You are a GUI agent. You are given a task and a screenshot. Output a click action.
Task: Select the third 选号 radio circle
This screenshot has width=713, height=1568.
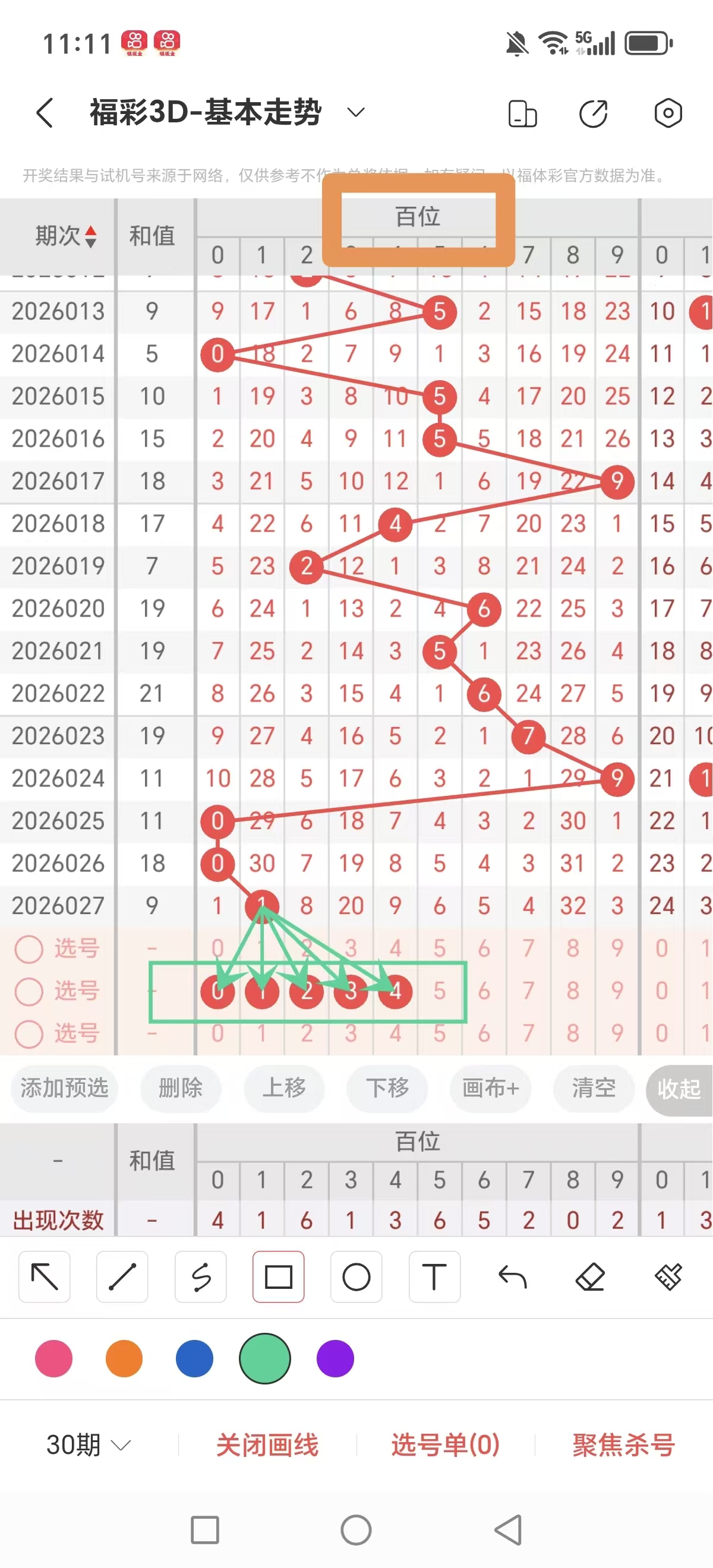[x=29, y=1033]
